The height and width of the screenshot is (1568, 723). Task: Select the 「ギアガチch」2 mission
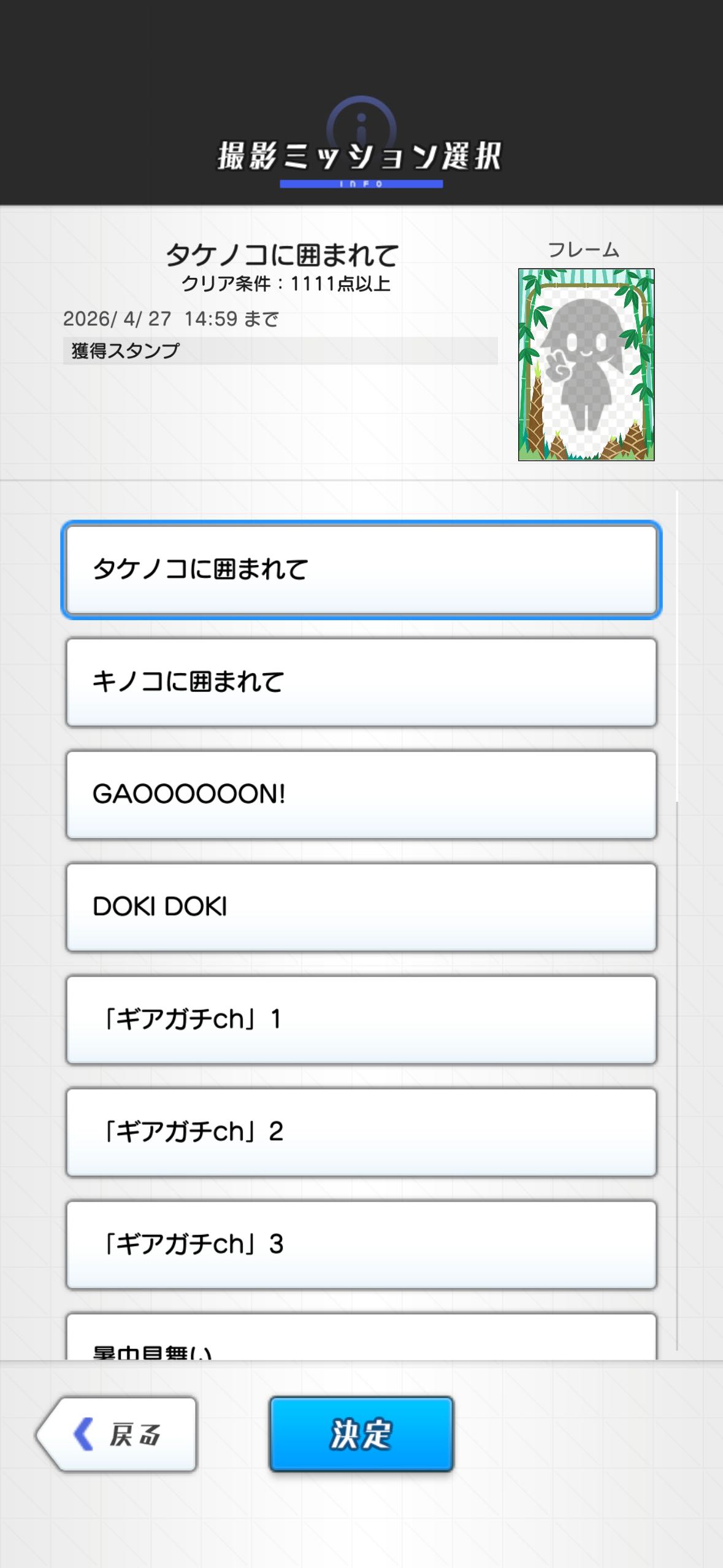tap(361, 1132)
